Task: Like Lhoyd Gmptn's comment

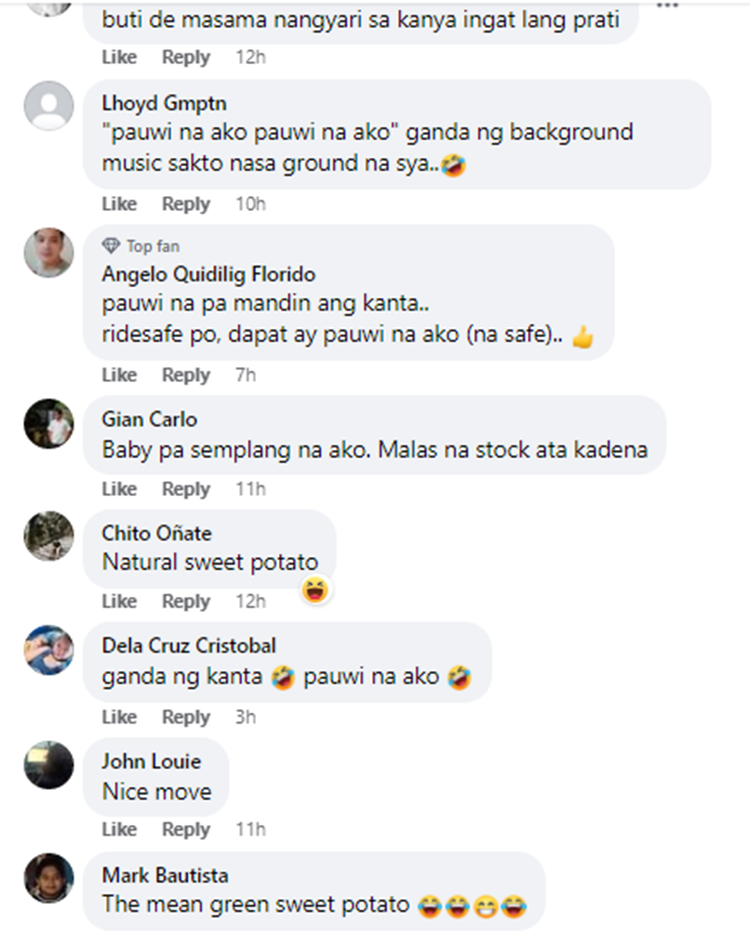Action: click(x=119, y=204)
